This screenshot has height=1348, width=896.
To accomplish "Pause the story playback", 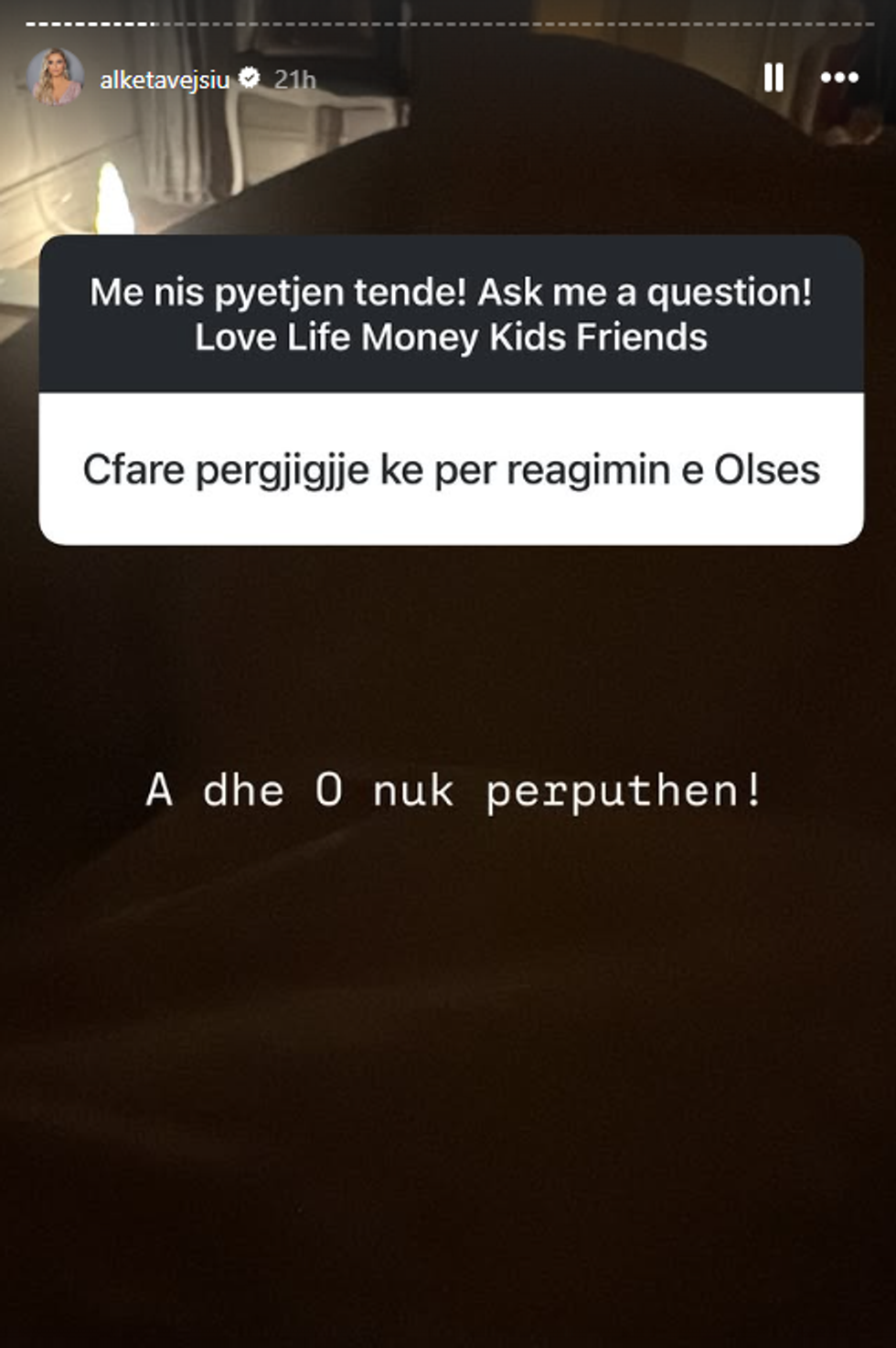I will click(773, 78).
